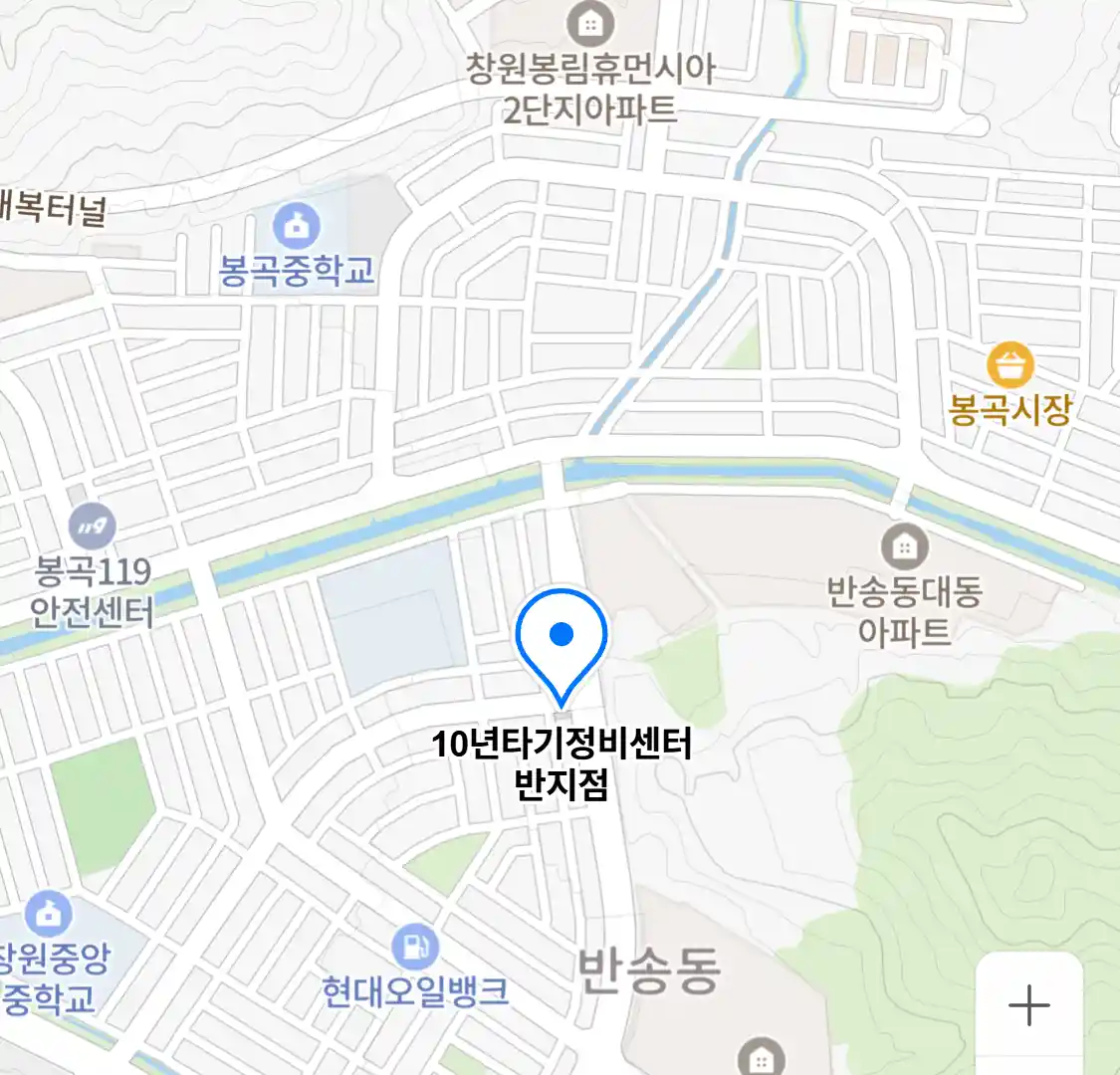The image size is (1120, 1075).
Task: Open the 봉곡119안전센터 marker
Action: 92,528
